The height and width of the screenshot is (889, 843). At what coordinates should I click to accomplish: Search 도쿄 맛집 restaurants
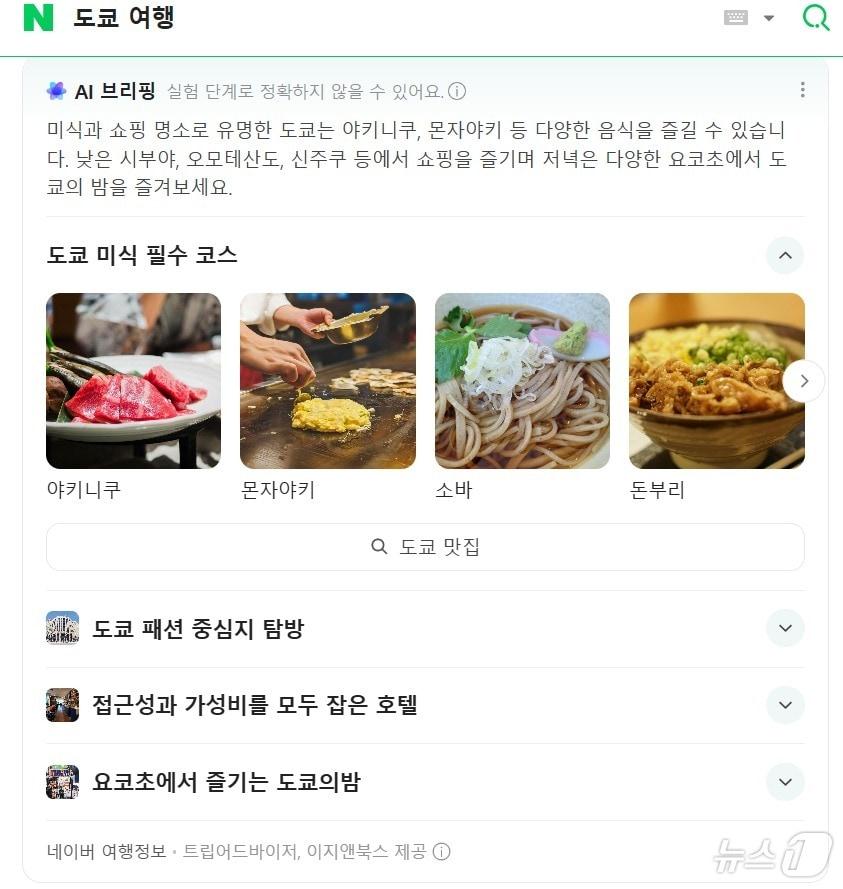coord(425,547)
